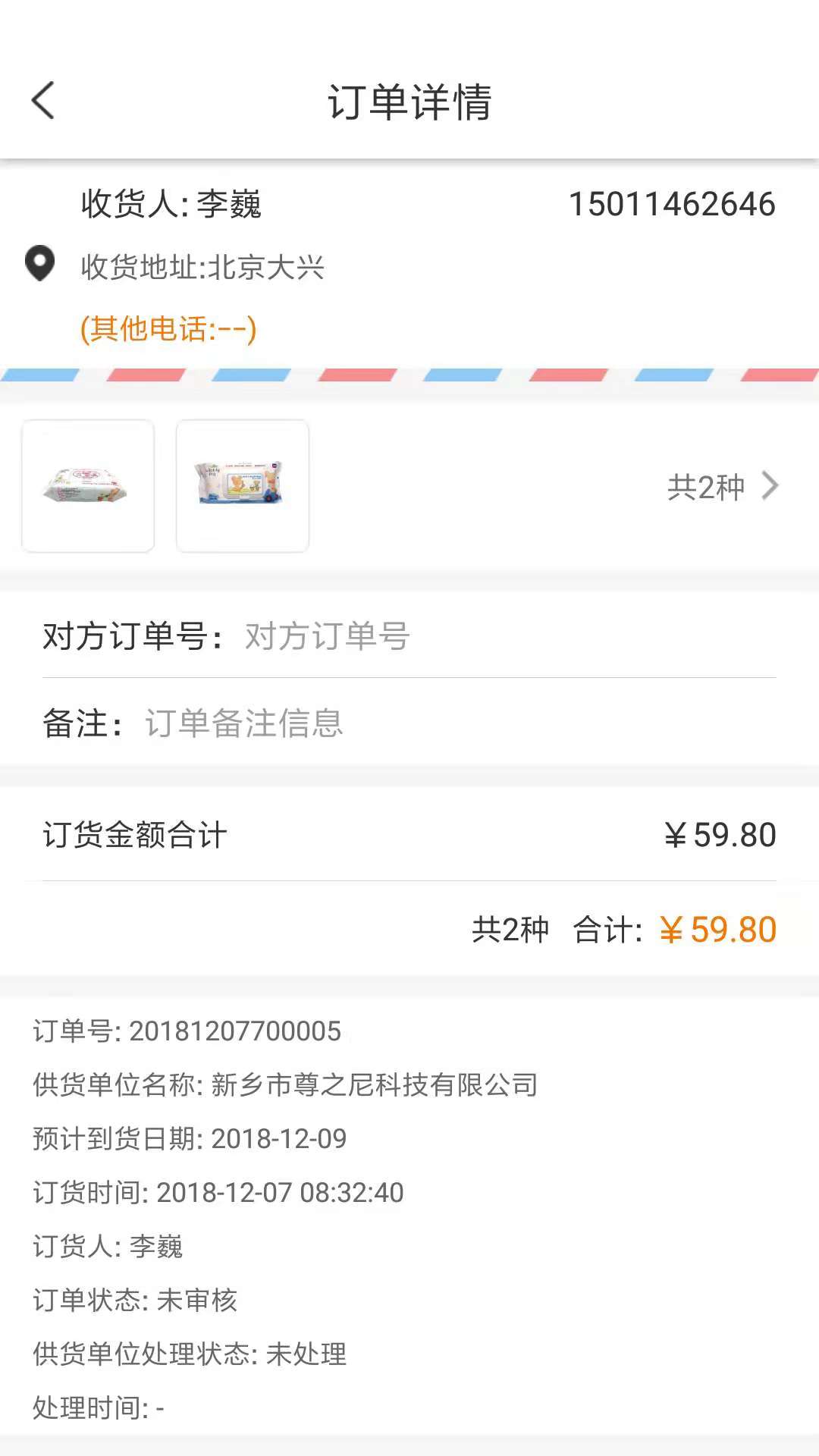Click the back arrow to return
Screen dimensions: 819x1456
42,100
